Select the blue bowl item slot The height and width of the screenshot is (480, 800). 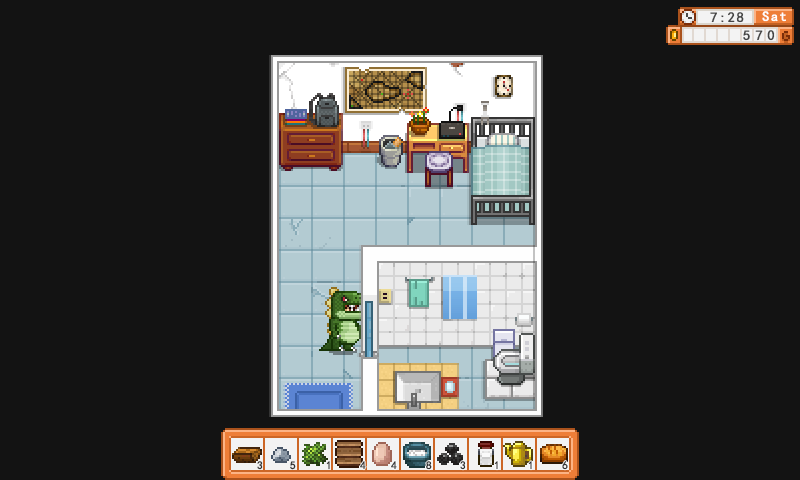417,454
